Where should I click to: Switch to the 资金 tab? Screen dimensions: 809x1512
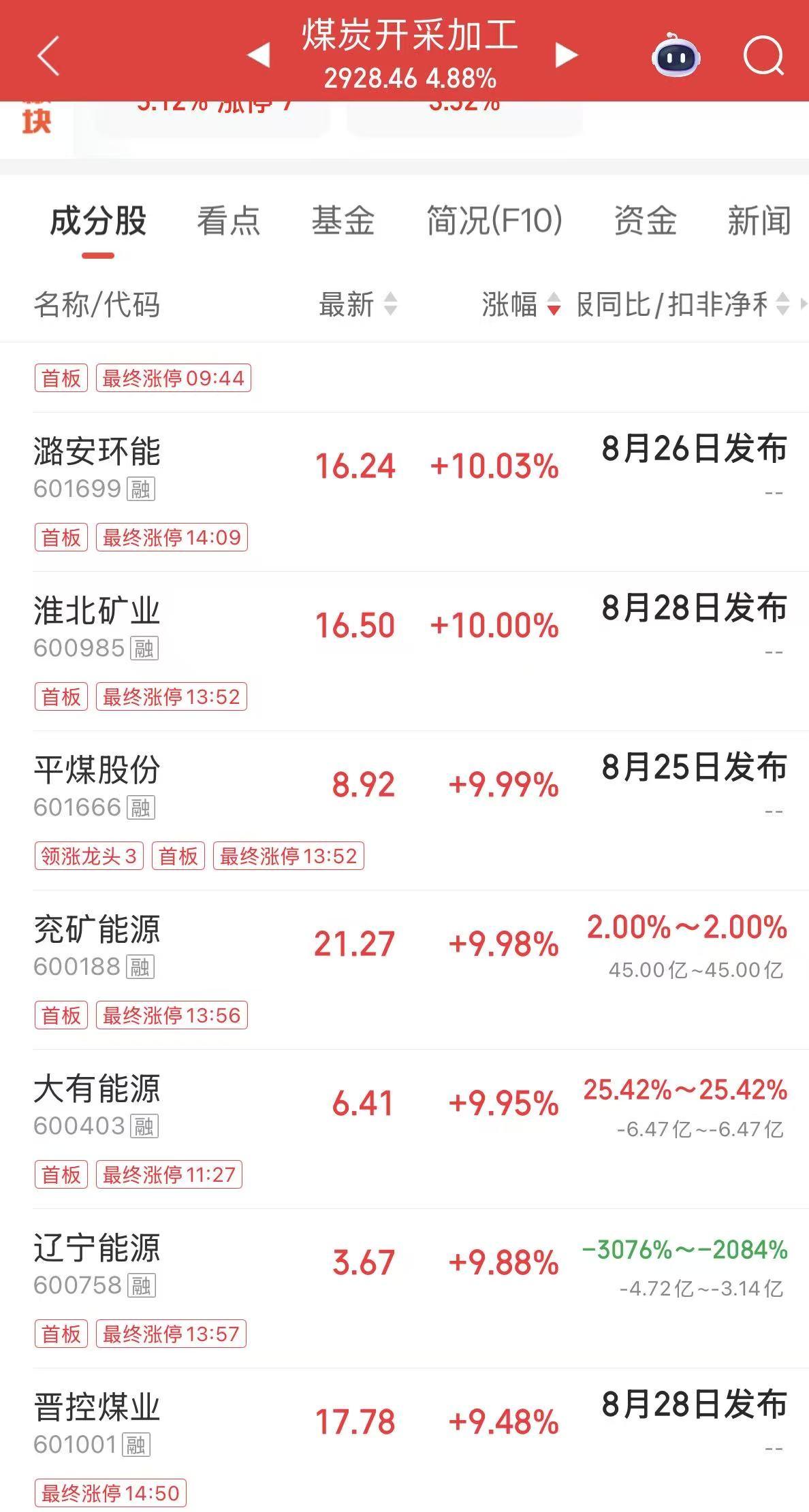tap(645, 221)
